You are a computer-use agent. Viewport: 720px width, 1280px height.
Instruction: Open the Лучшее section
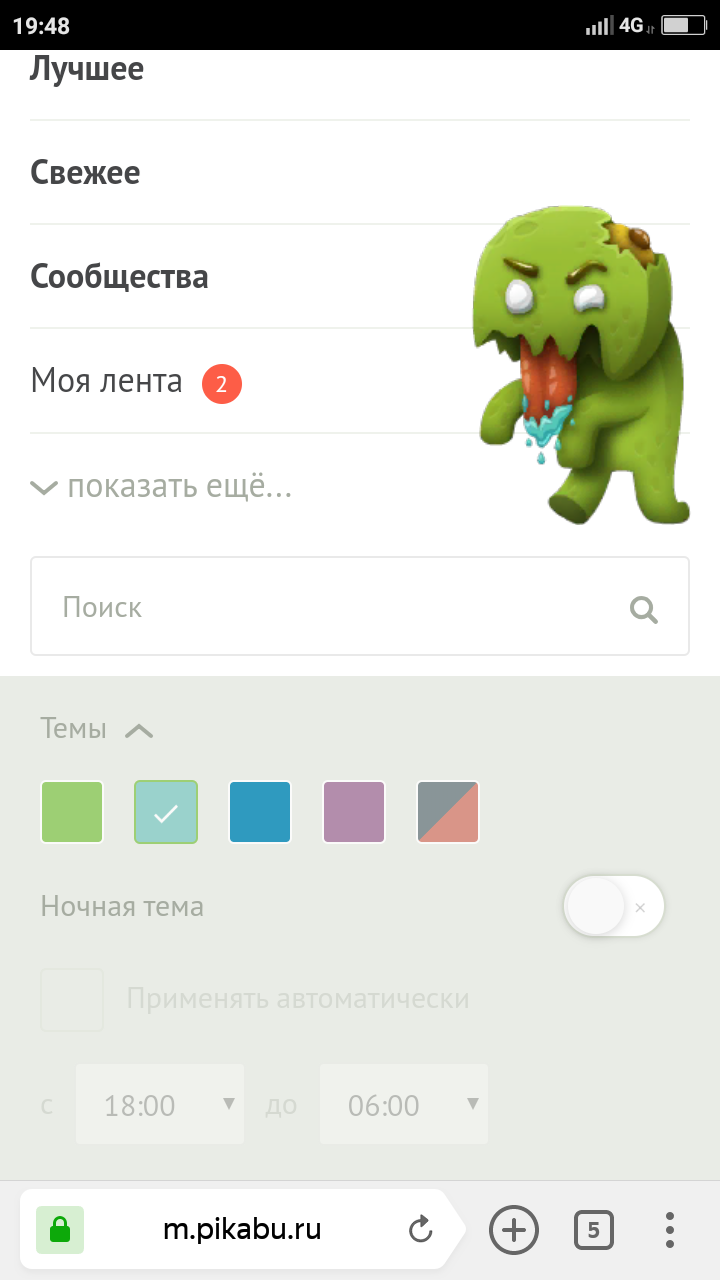pyautogui.click(x=87, y=70)
